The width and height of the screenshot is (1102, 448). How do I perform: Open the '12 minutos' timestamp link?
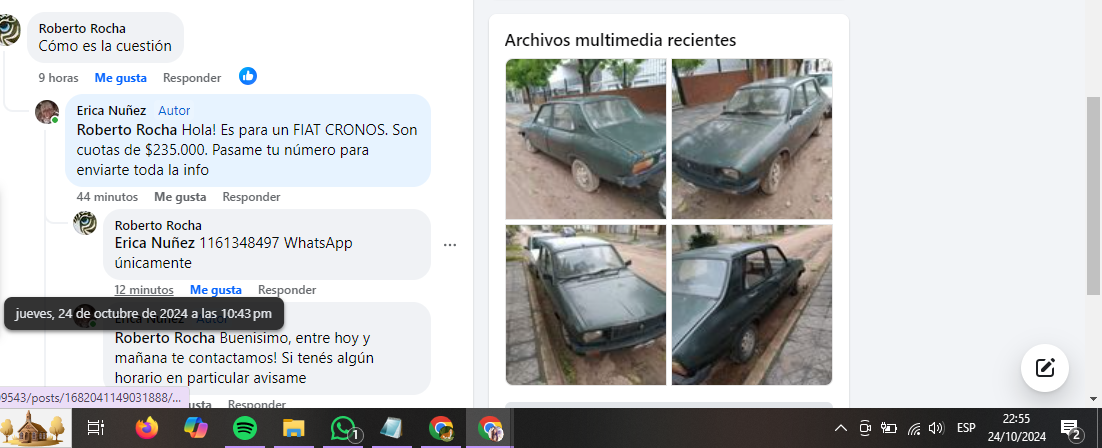click(x=143, y=290)
